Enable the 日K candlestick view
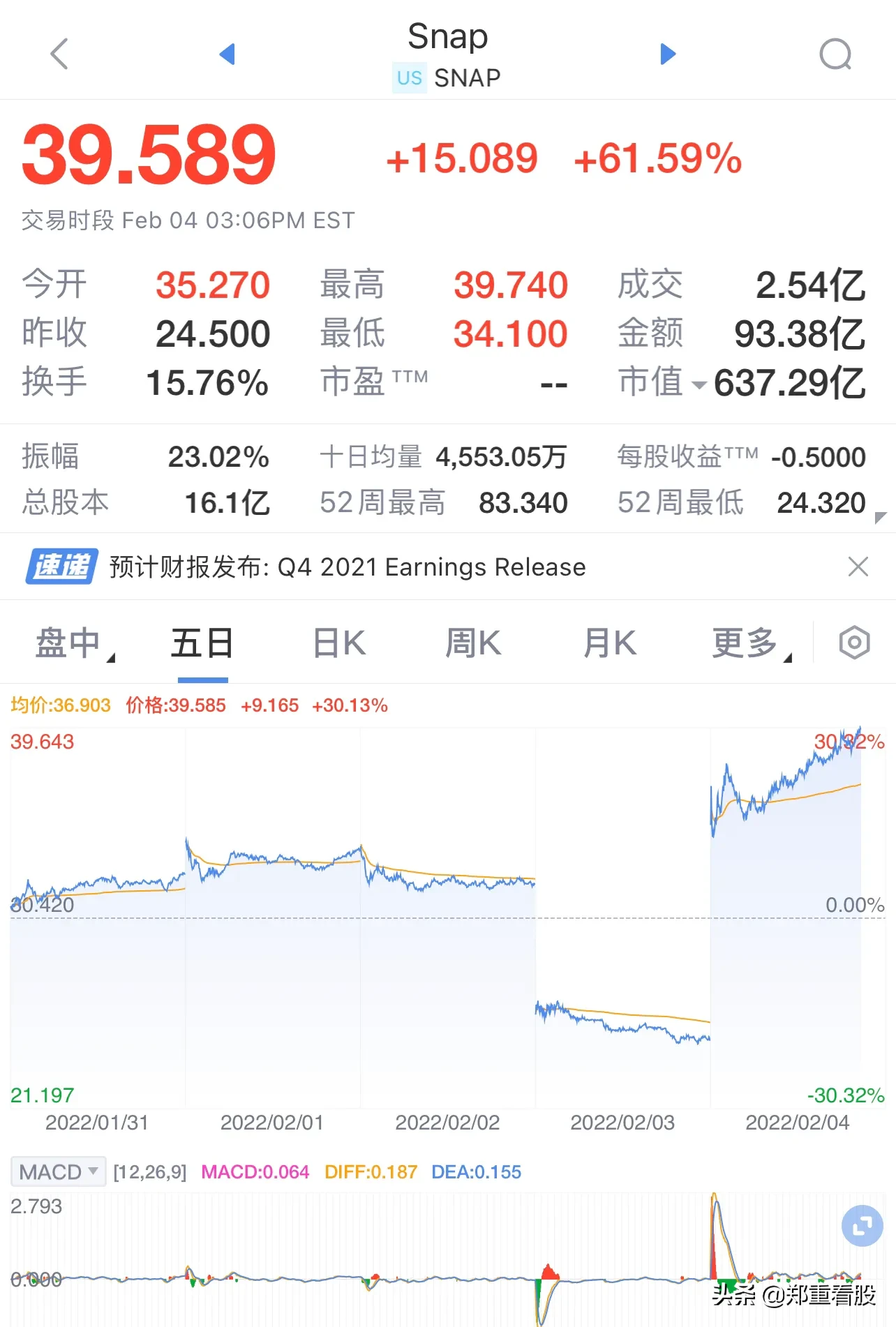 tap(338, 643)
